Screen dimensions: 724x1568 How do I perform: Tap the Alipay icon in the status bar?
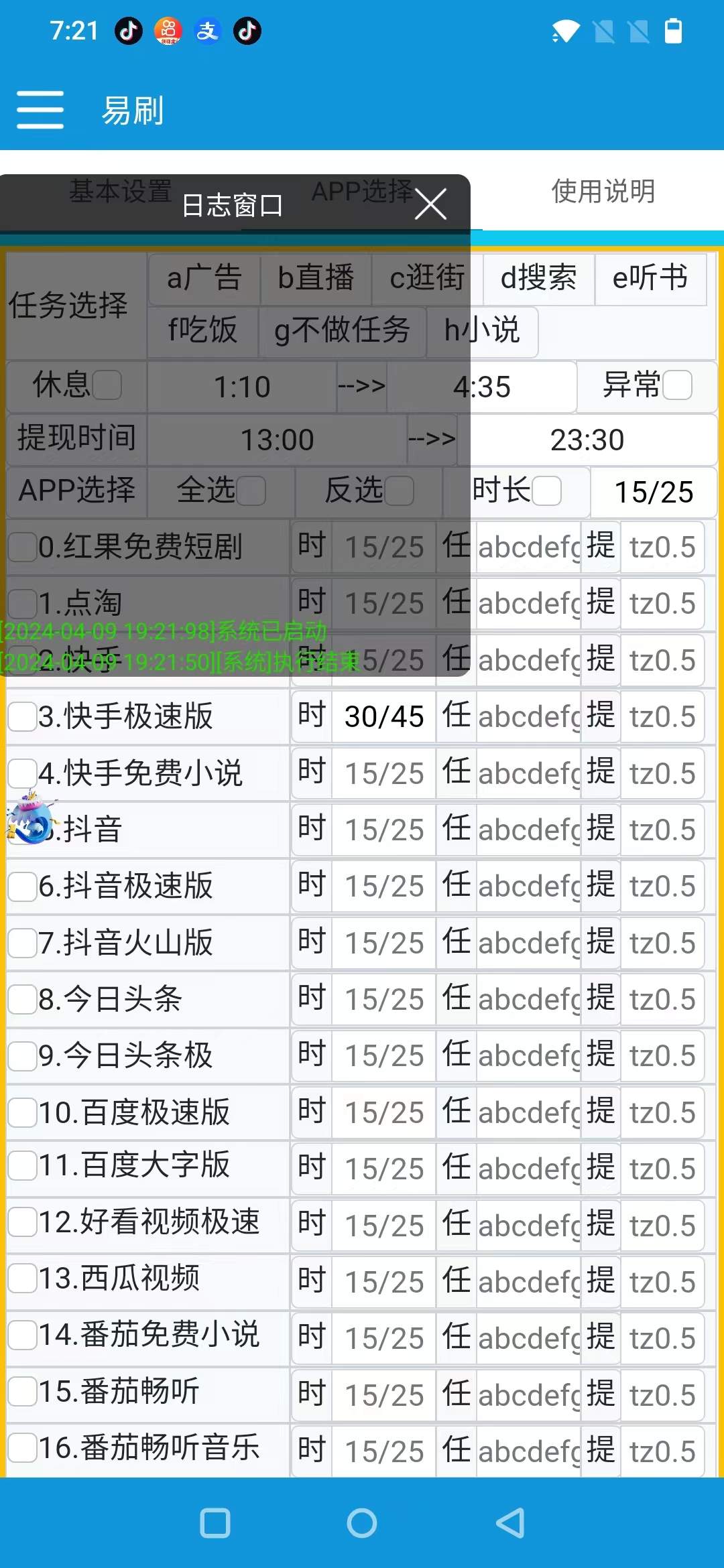click(x=208, y=31)
